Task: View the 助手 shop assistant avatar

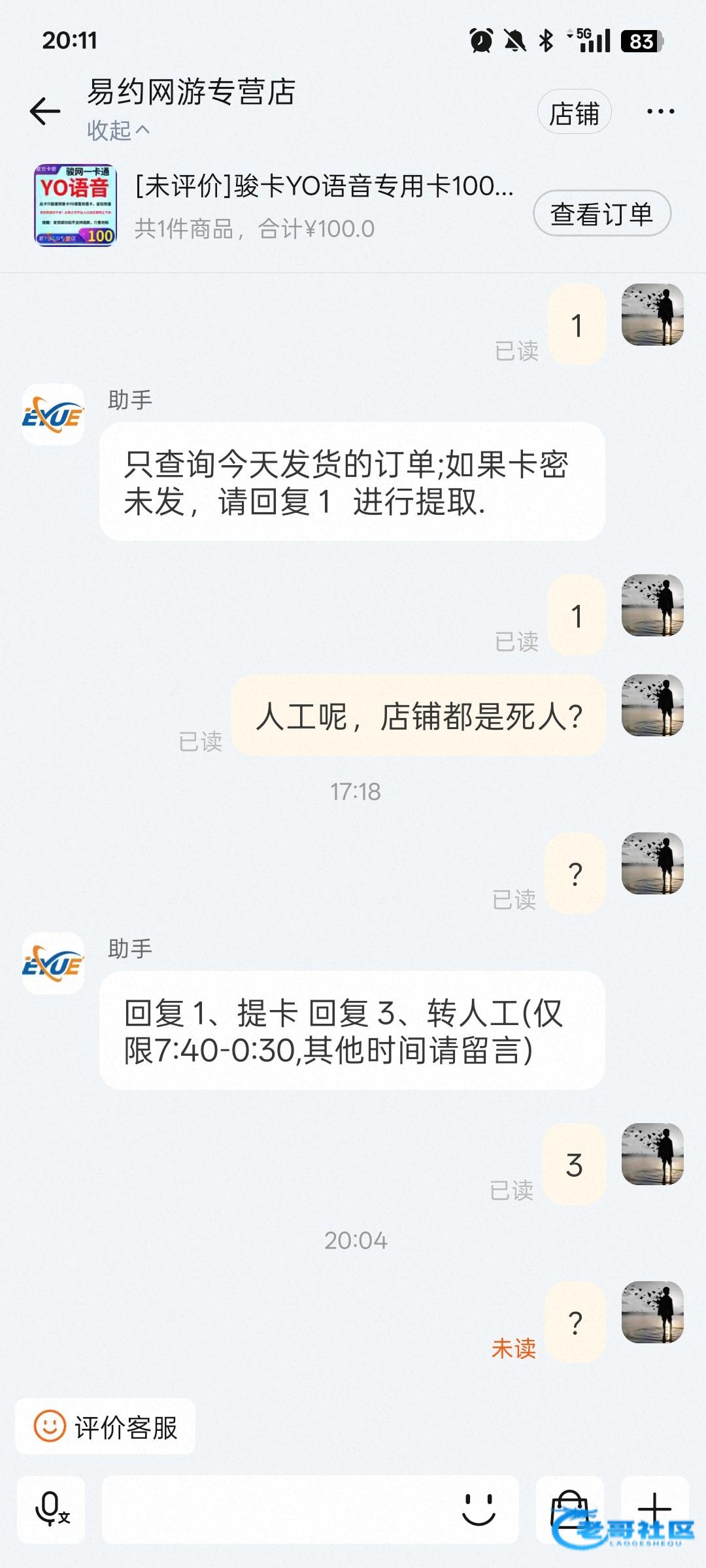Action: click(x=53, y=415)
